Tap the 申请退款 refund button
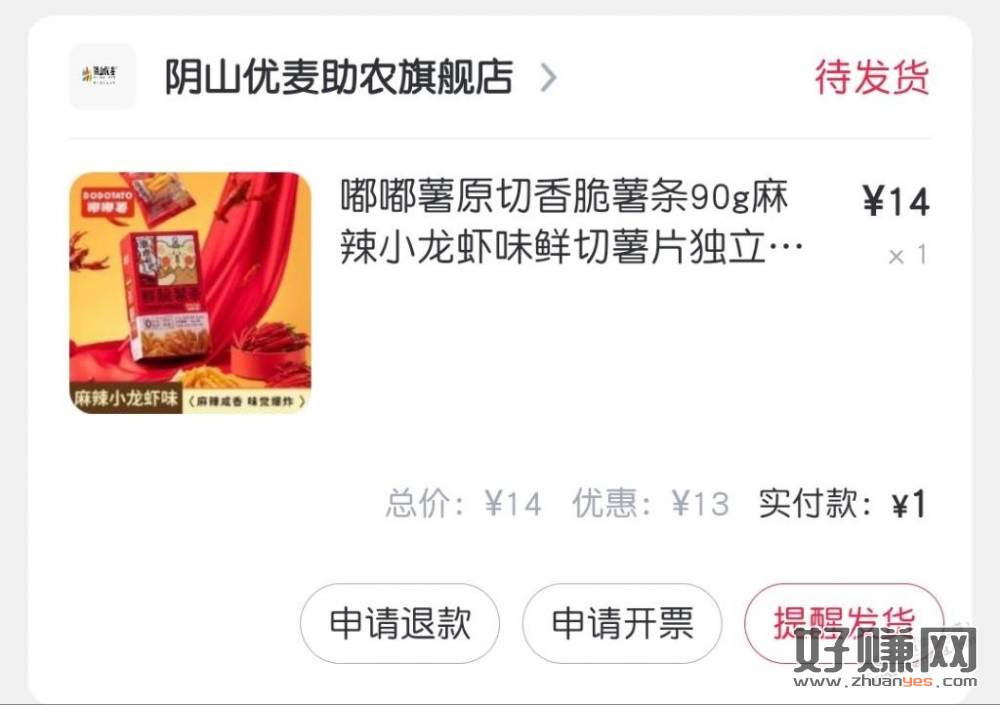The width and height of the screenshot is (1000, 705). (400, 623)
